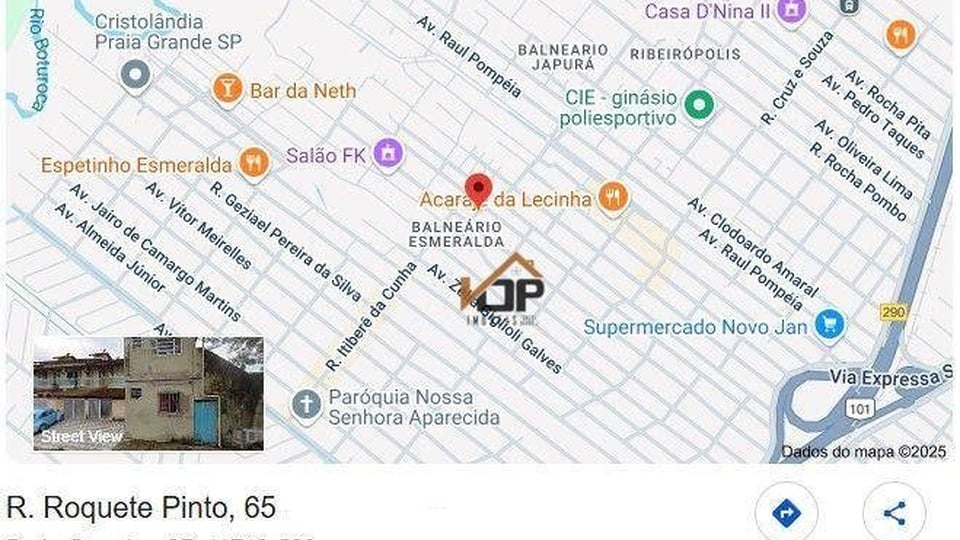960x540 pixels.
Task: Open Acarajé da Lecinha restaurant marker
Action: 613,197
